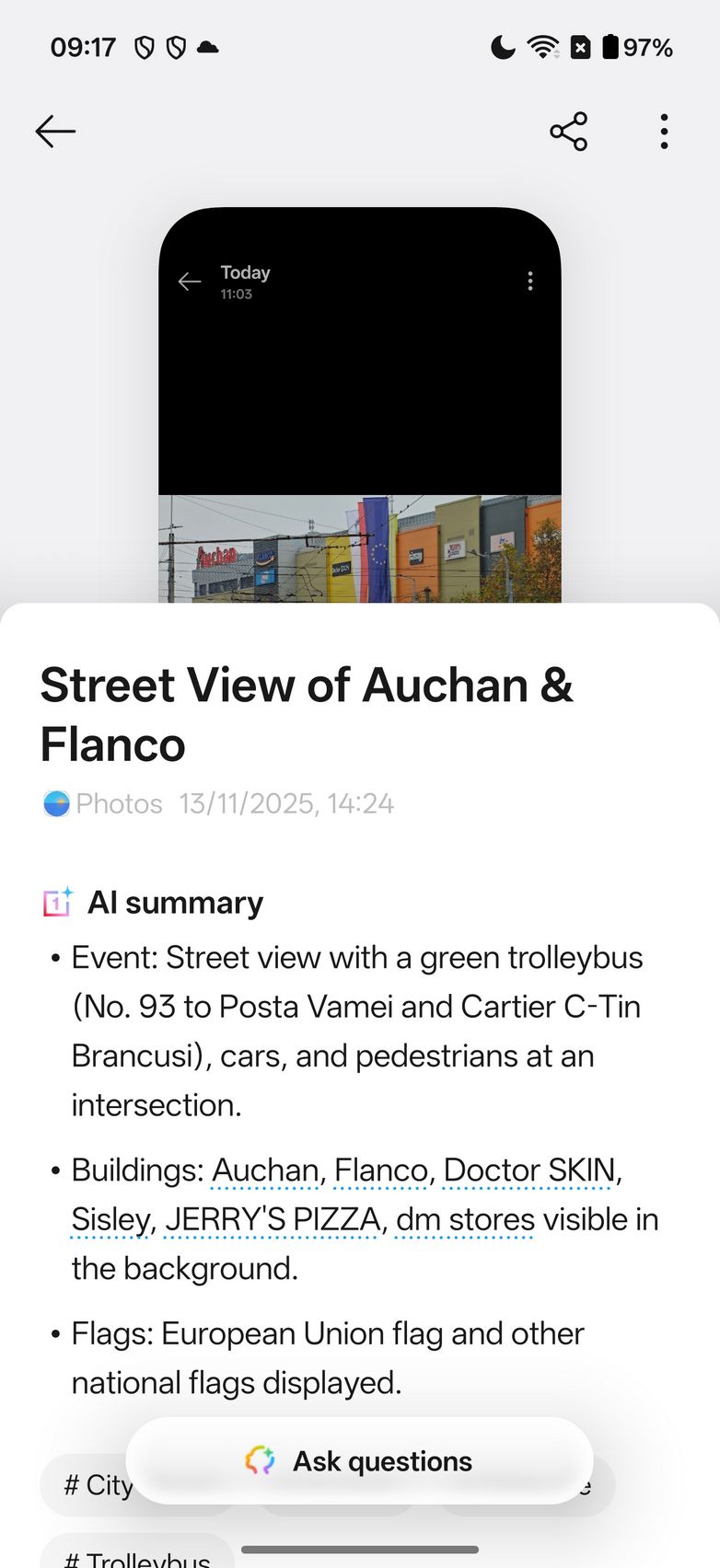Share this memory
This screenshot has width=720, height=1568.
[568, 132]
